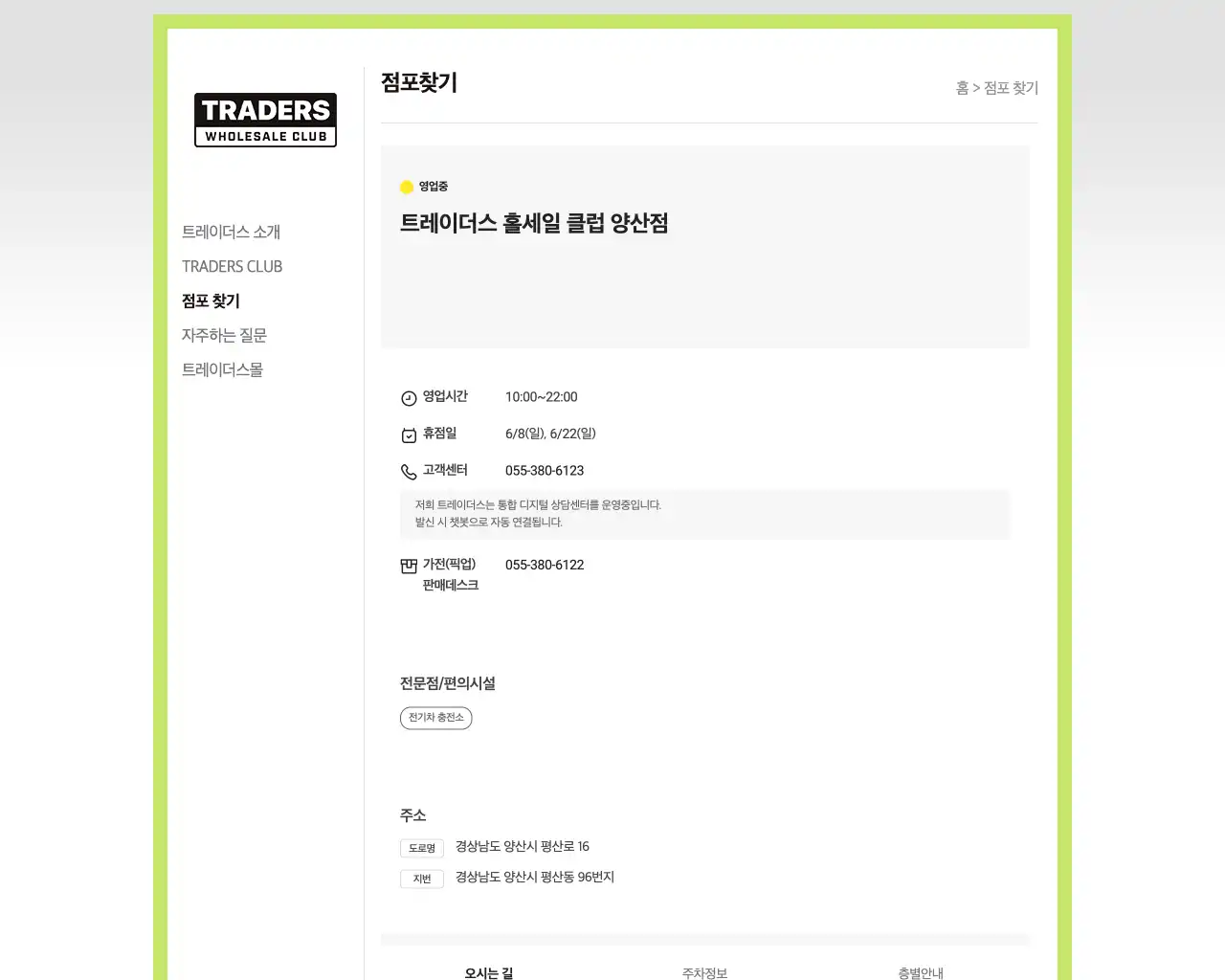Open 트레이더스몰 from the side menu
This screenshot has height=980, width=1225.
click(222, 369)
